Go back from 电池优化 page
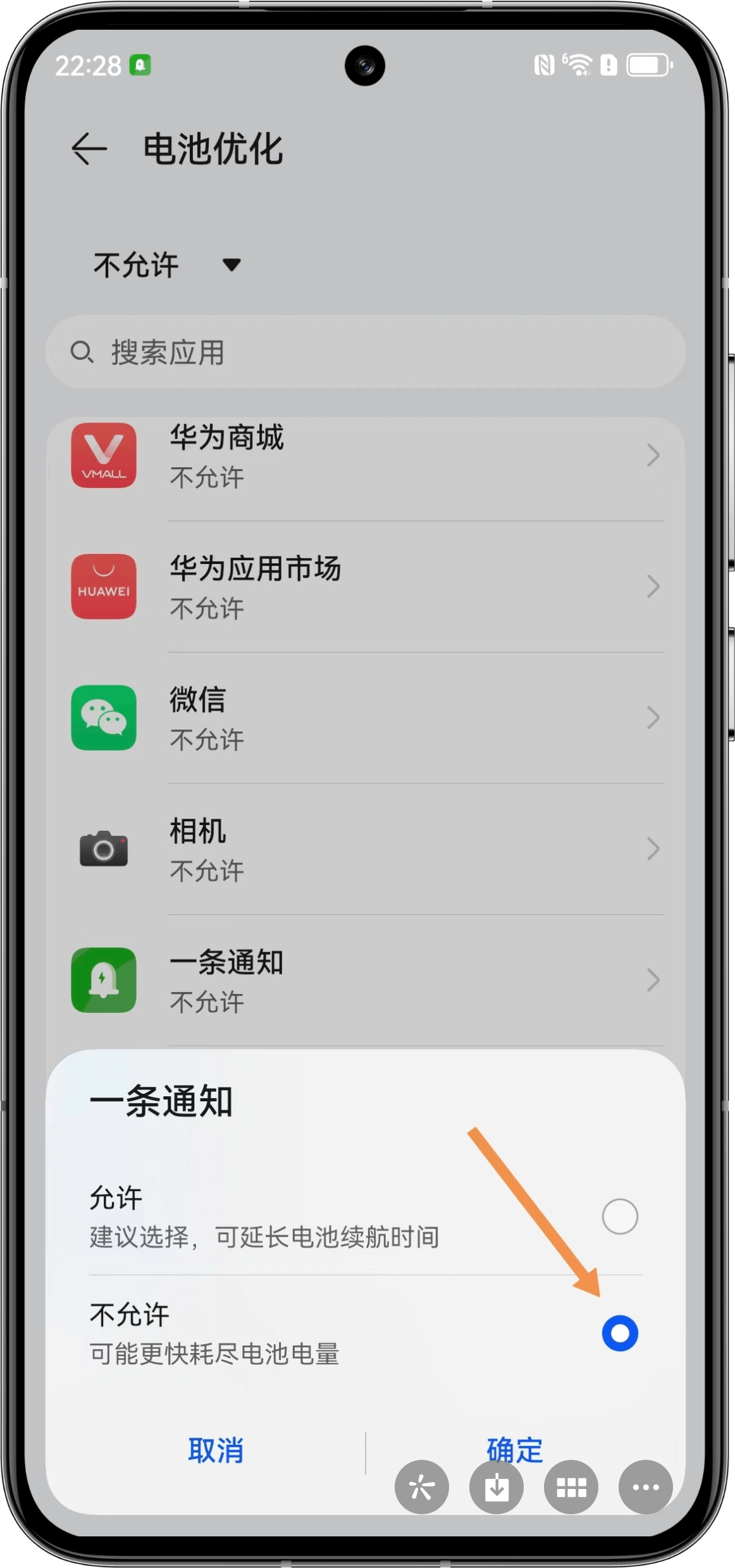 click(x=89, y=149)
